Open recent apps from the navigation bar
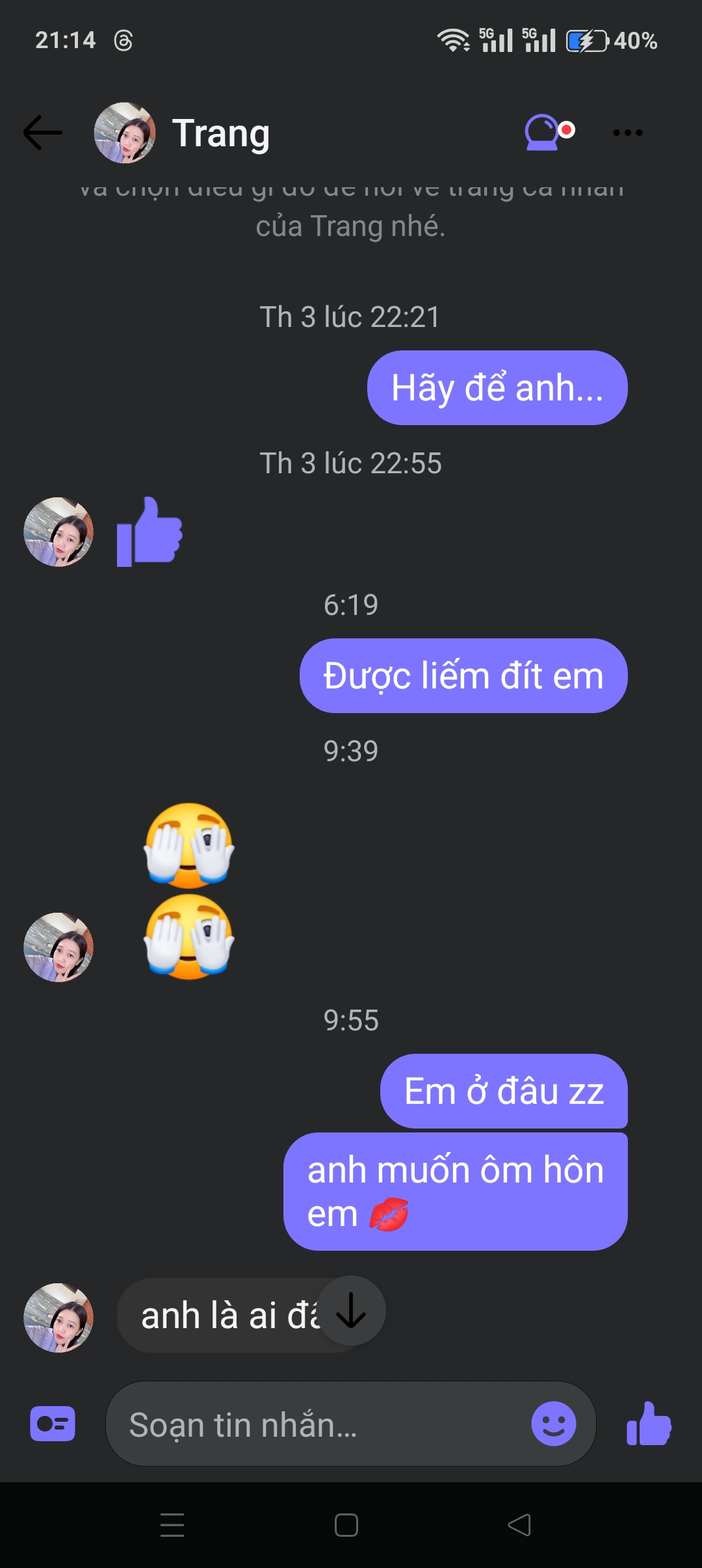 [x=172, y=1525]
